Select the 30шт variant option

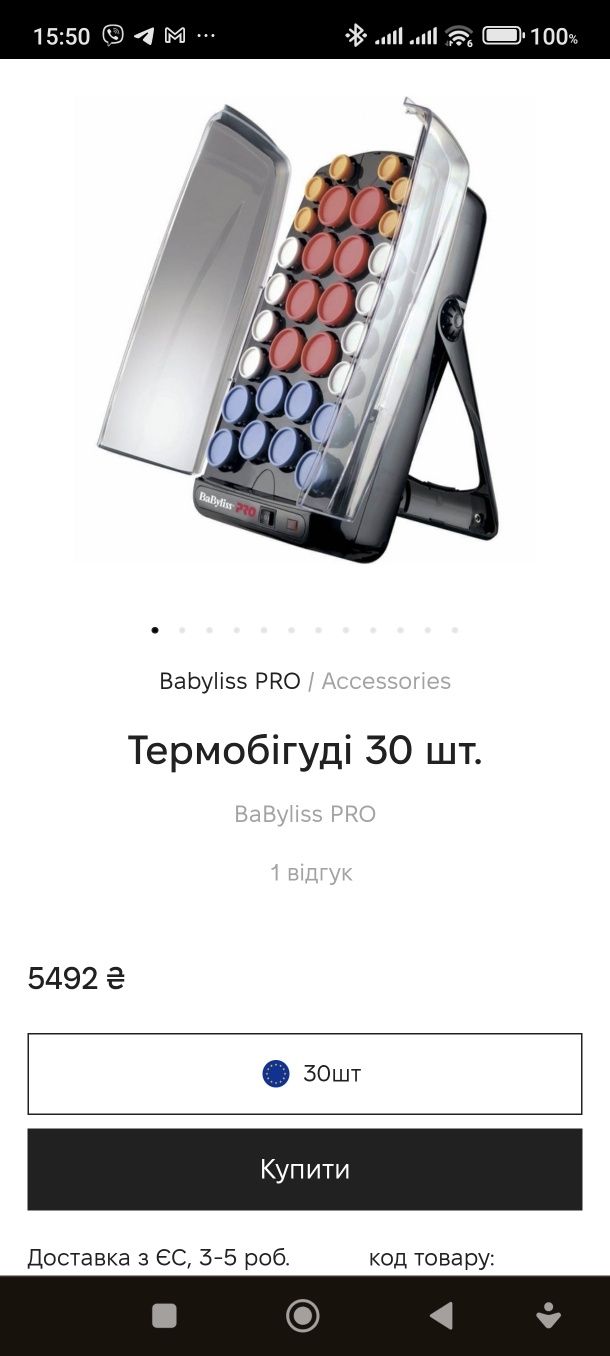coord(305,1074)
